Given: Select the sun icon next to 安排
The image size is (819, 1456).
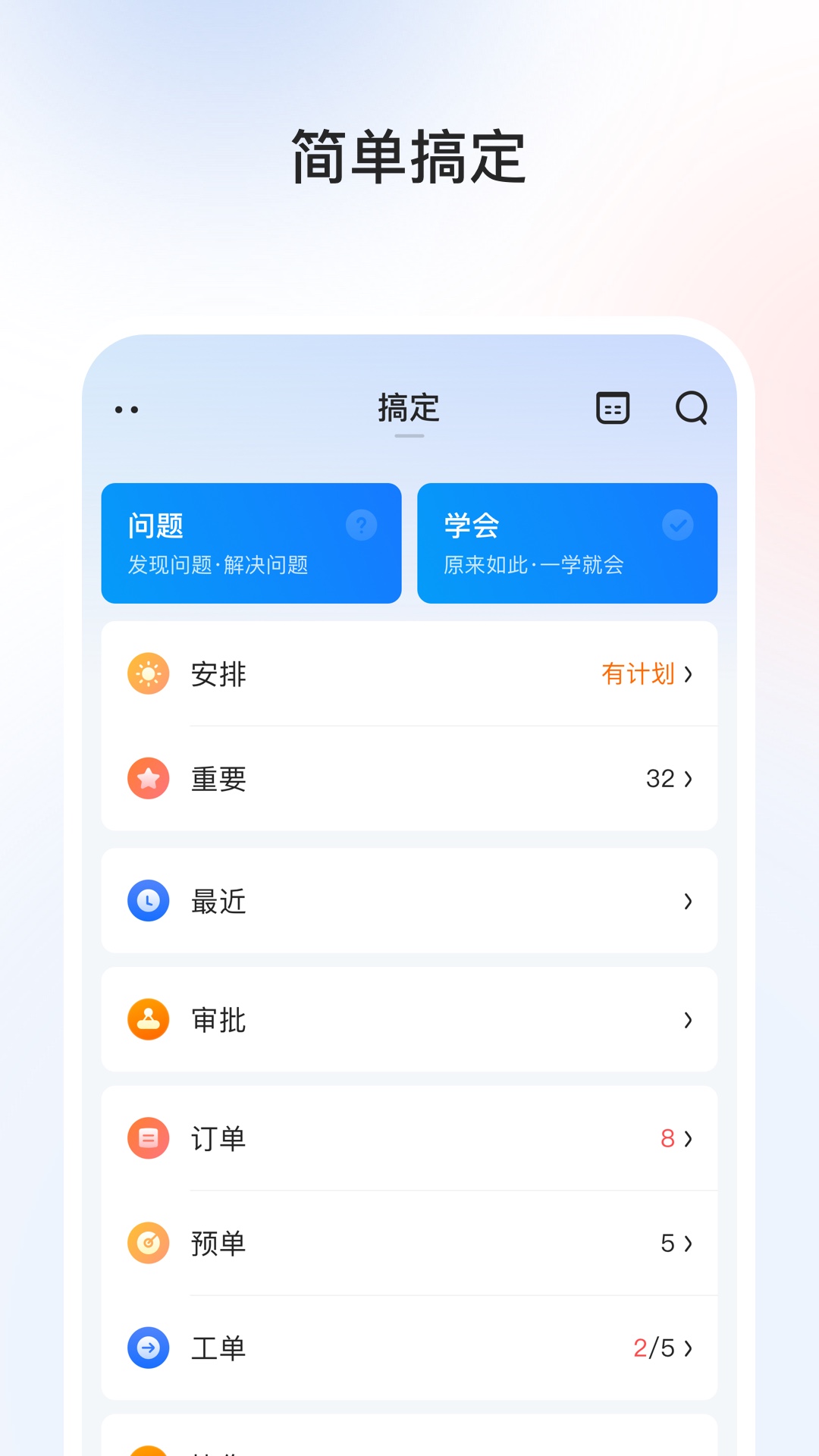Looking at the screenshot, I should pyautogui.click(x=149, y=674).
